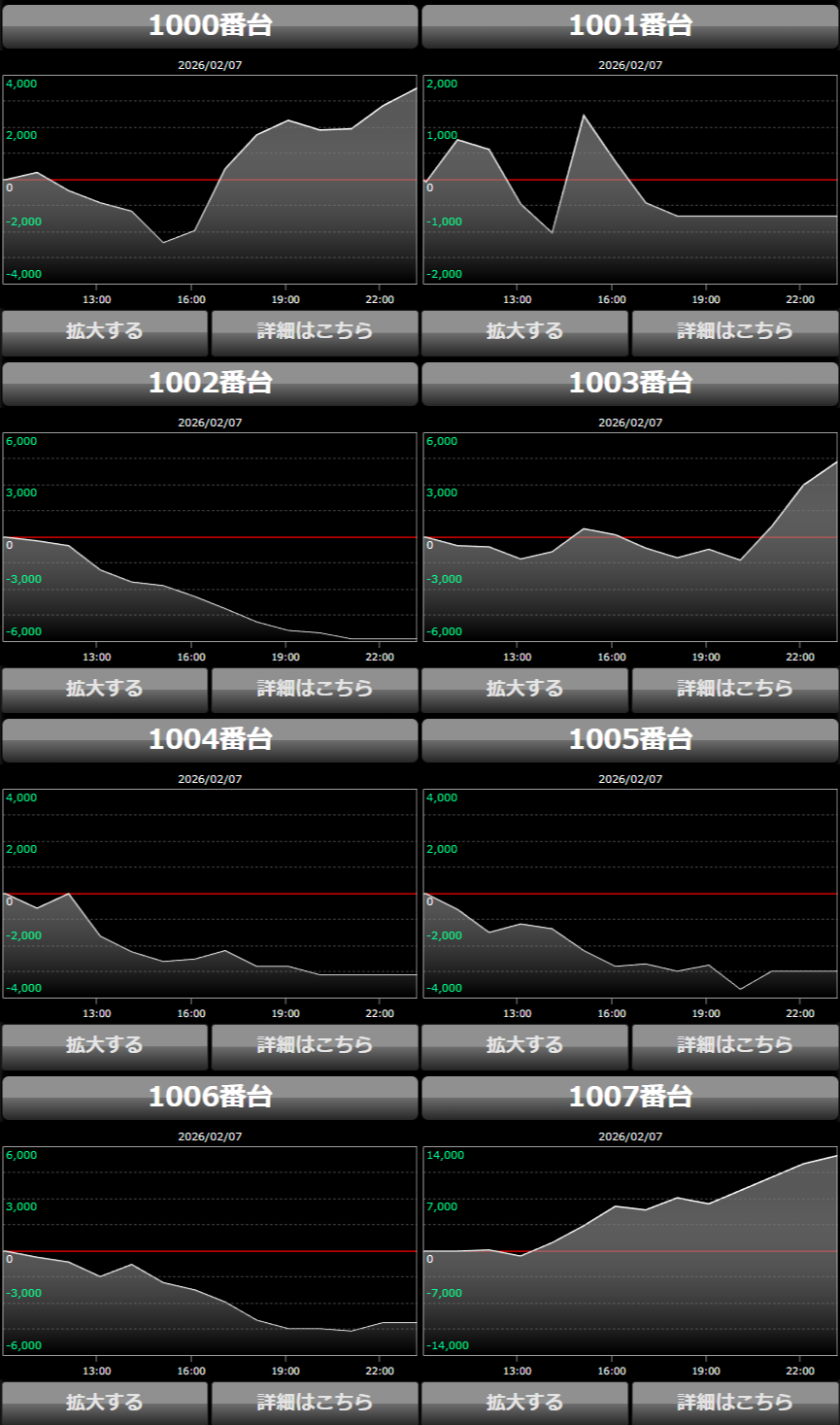The width and height of the screenshot is (840, 1425).
Task: Open 詳細はこちら for 1000番台
Action: click(x=315, y=332)
